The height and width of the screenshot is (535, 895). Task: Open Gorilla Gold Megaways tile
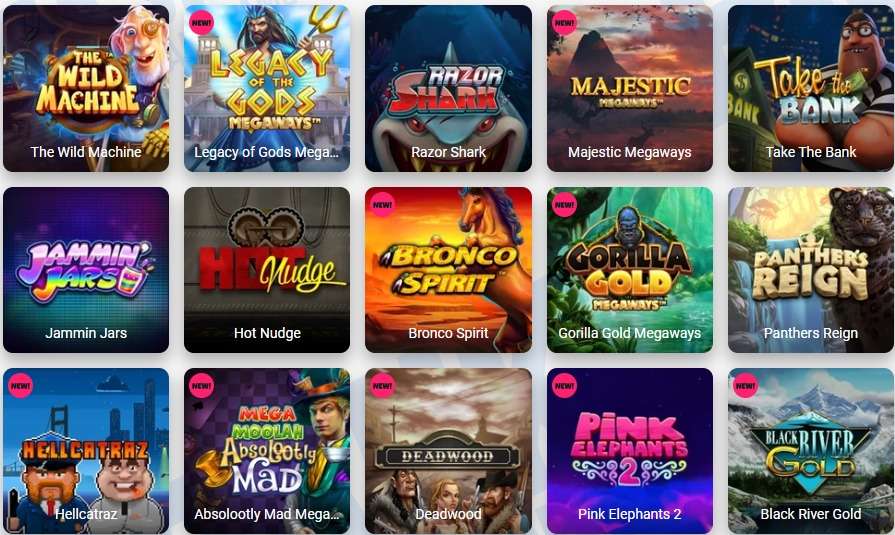pos(630,269)
